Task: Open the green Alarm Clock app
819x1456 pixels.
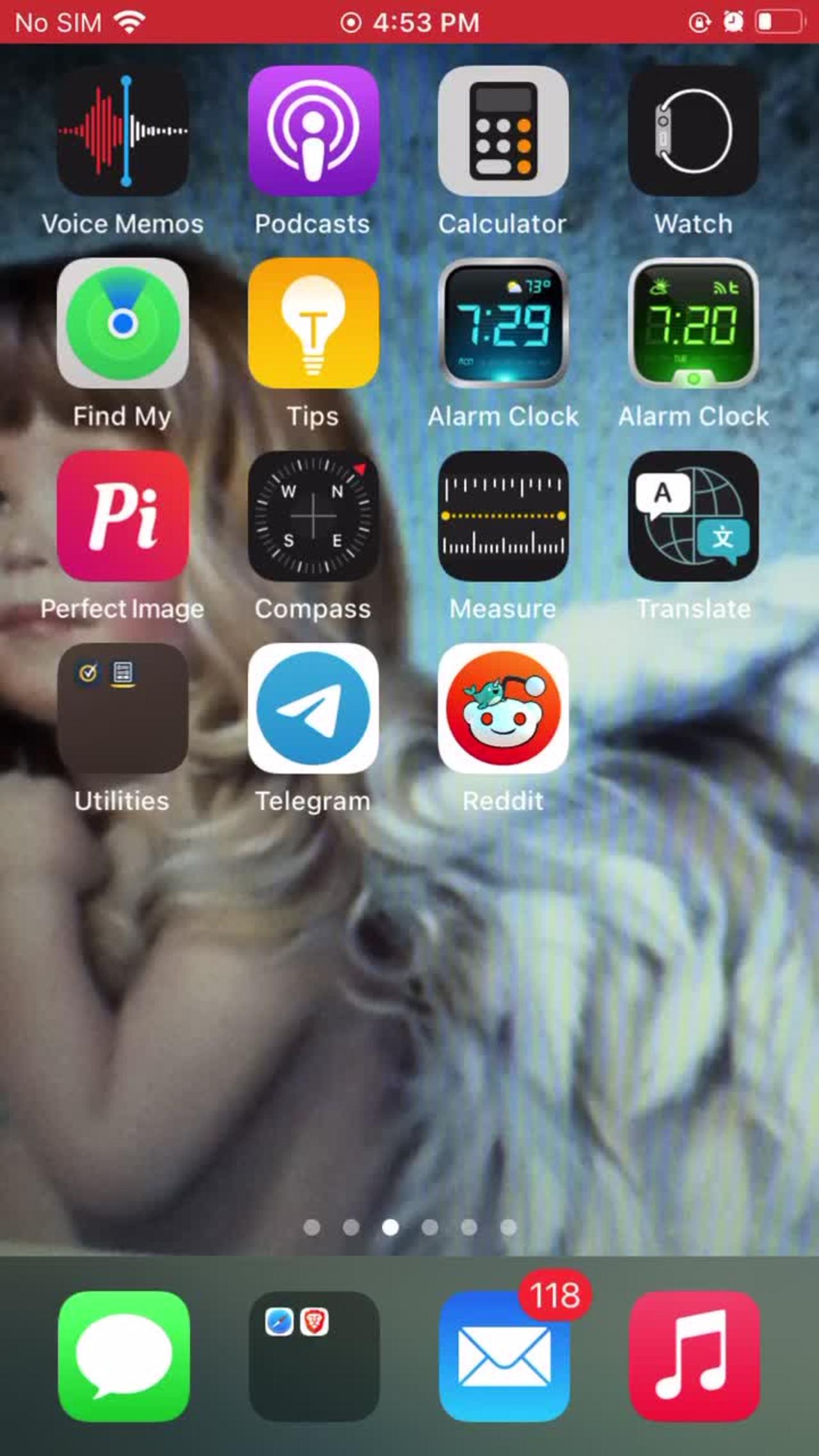Action: [x=694, y=323]
